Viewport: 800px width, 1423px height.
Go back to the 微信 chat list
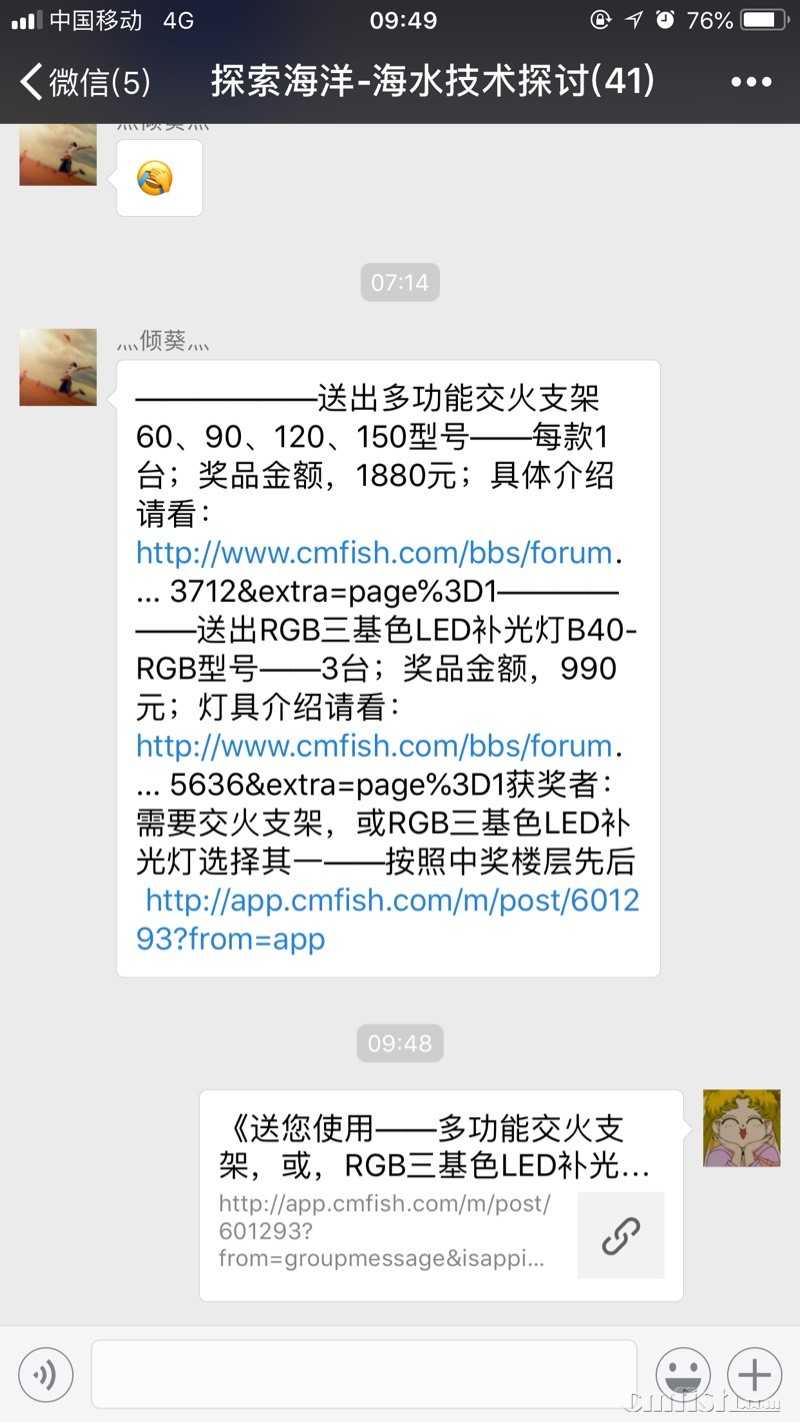(85, 81)
